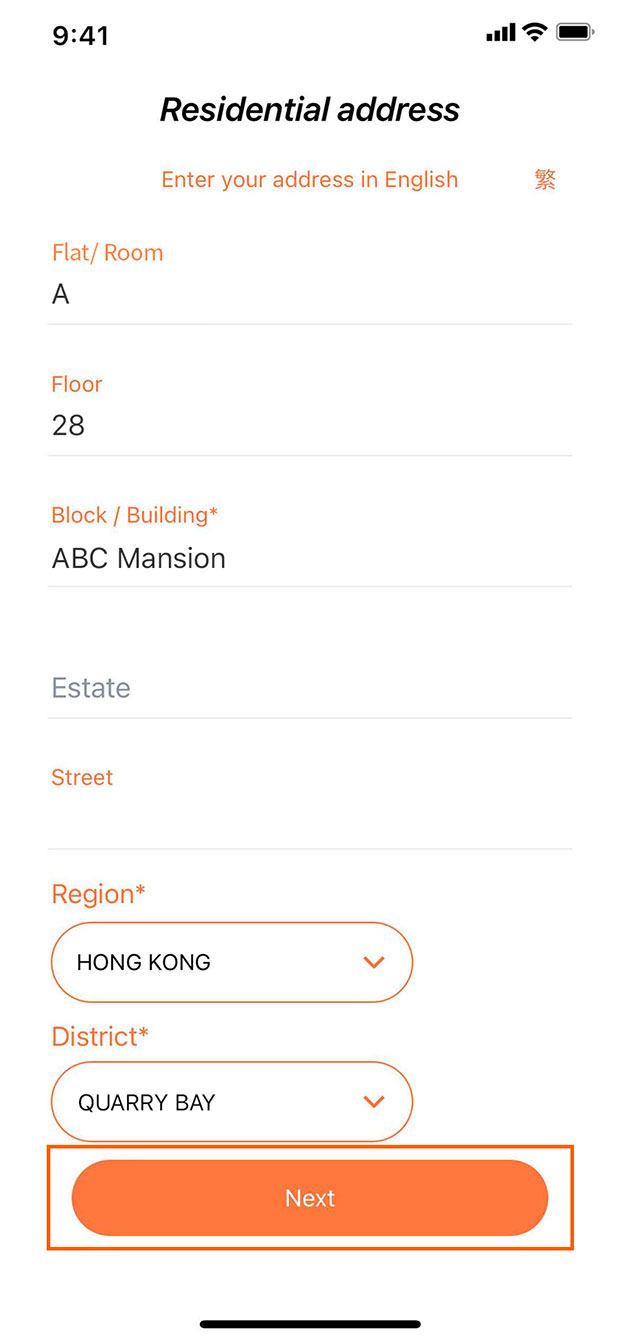The height and width of the screenshot is (1340, 620).
Task: Edit the Block / Building field
Action: click(x=310, y=558)
